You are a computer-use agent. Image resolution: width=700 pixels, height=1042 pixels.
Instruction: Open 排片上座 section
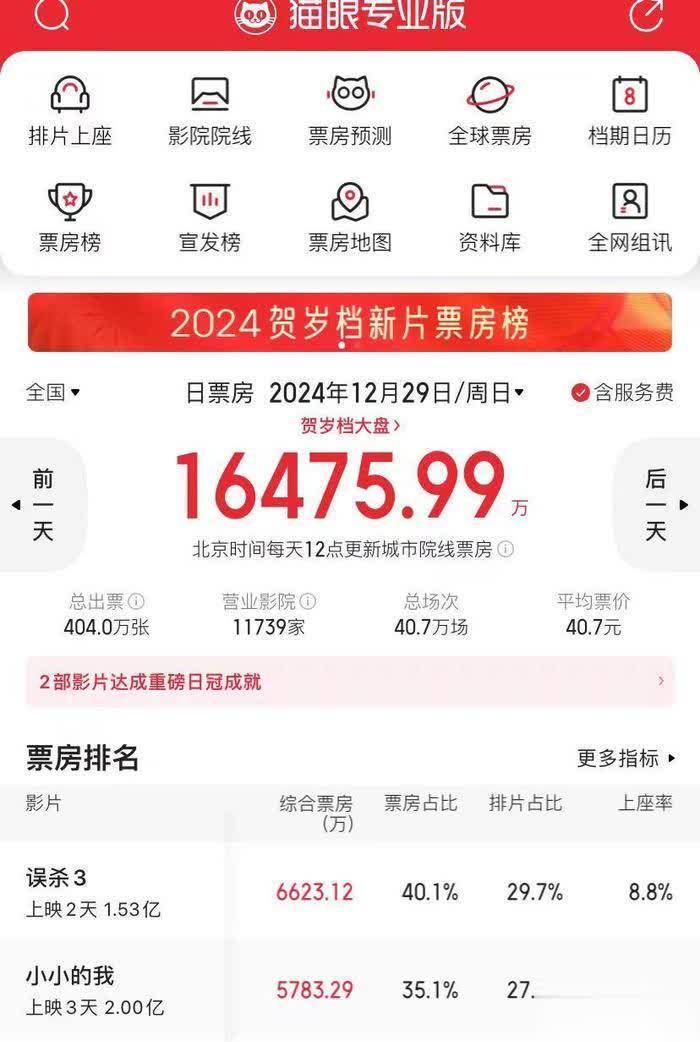(70, 111)
